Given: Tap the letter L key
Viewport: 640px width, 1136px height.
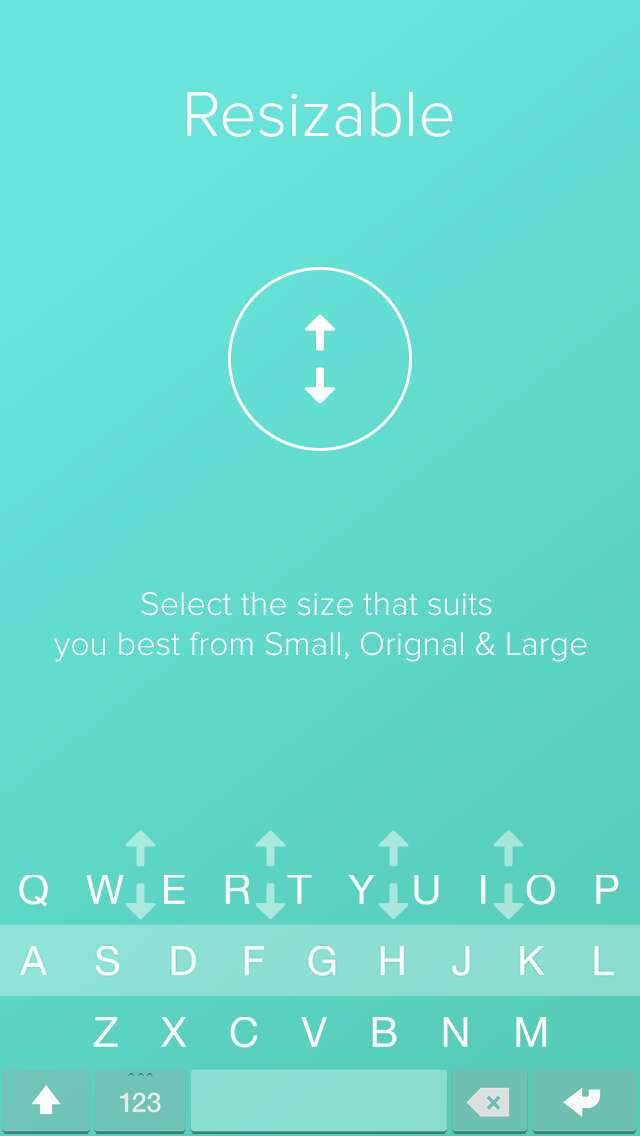Looking at the screenshot, I should coord(603,961).
